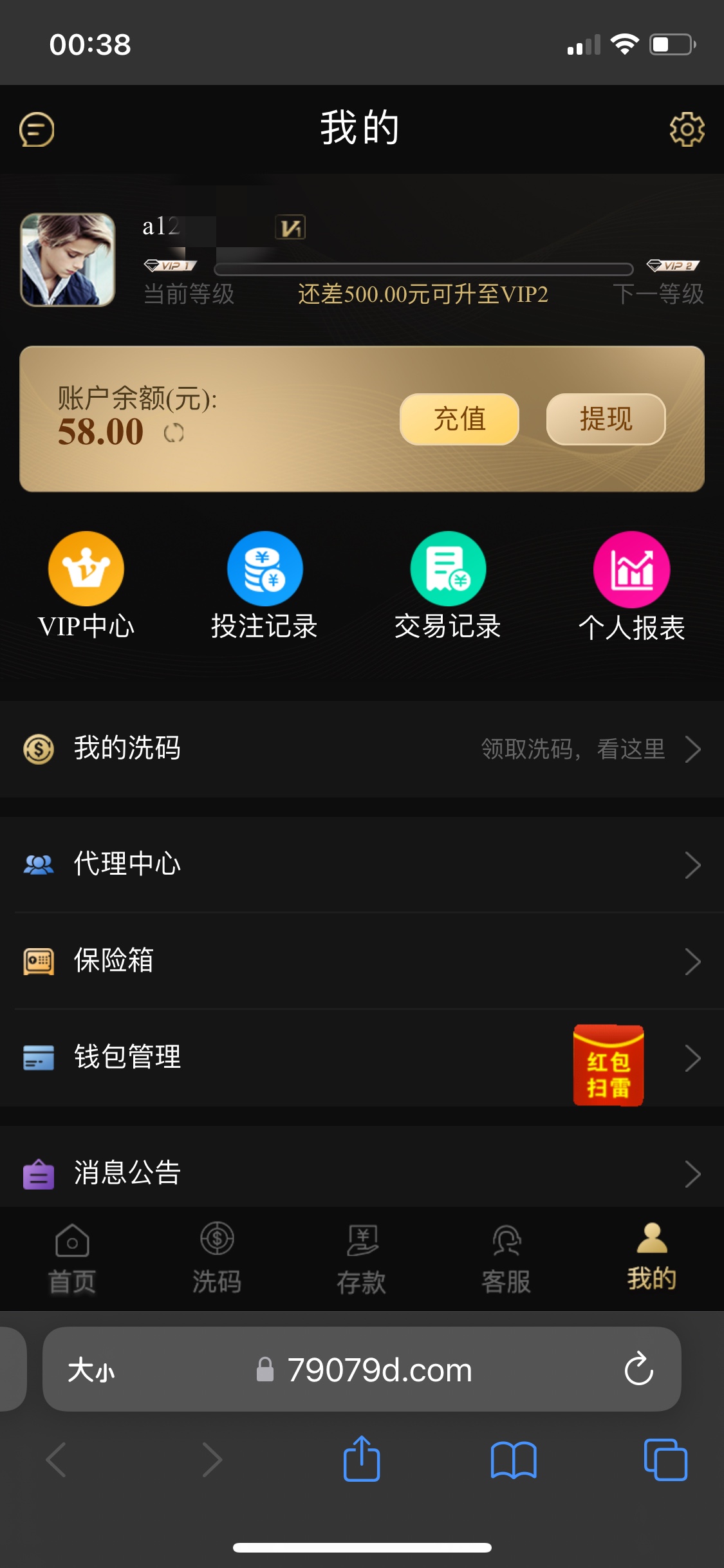Tap the 充值 recharge button
The height and width of the screenshot is (1568, 724).
tap(459, 419)
